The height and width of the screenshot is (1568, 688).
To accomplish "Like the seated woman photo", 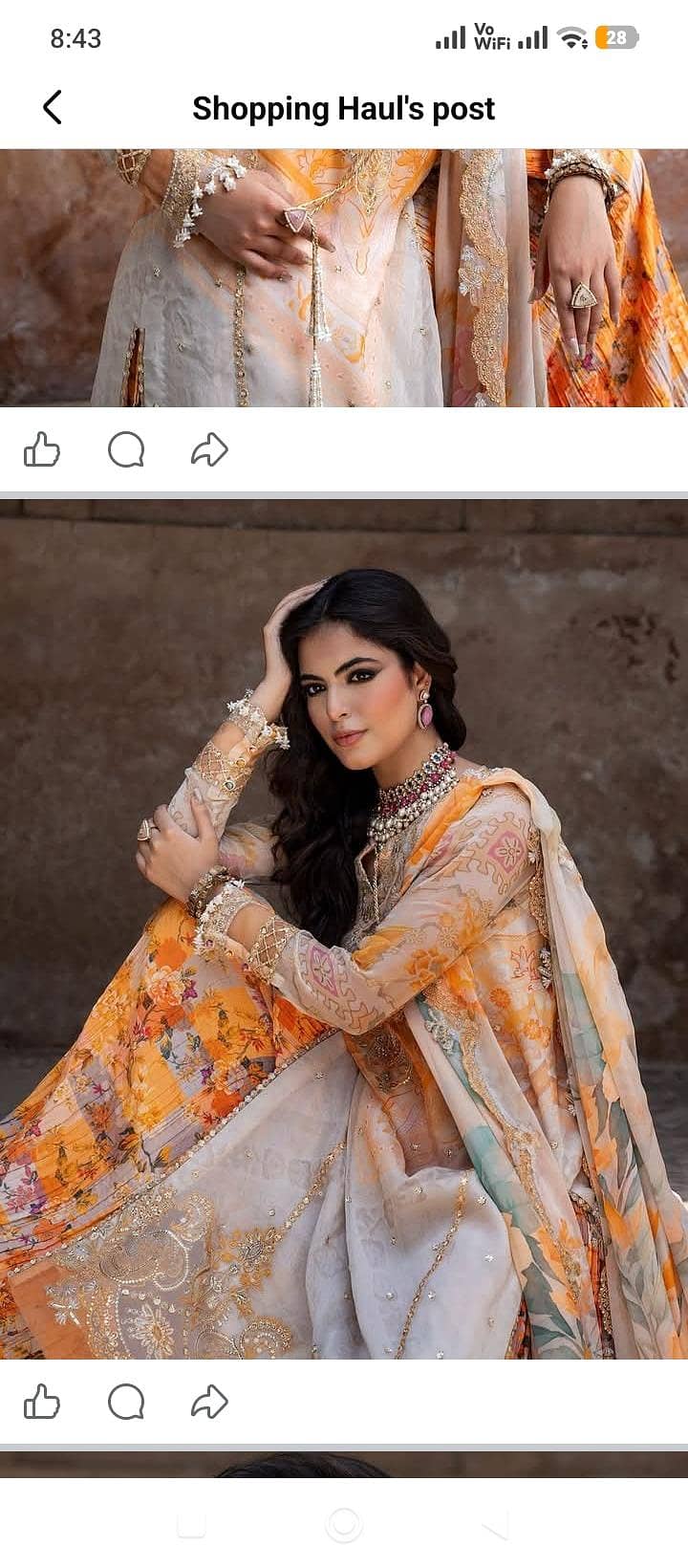I will pyautogui.click(x=42, y=1402).
